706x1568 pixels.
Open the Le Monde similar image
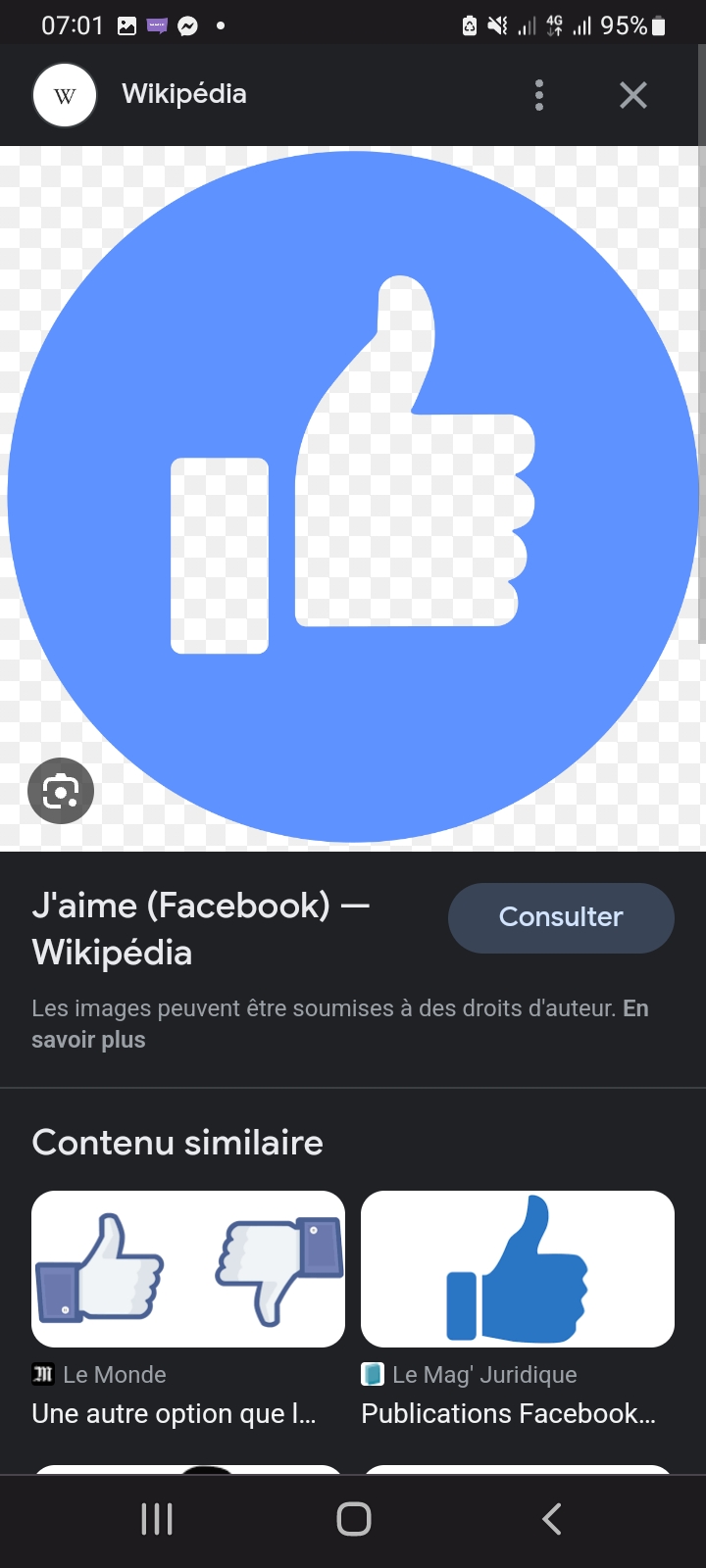(x=188, y=1268)
